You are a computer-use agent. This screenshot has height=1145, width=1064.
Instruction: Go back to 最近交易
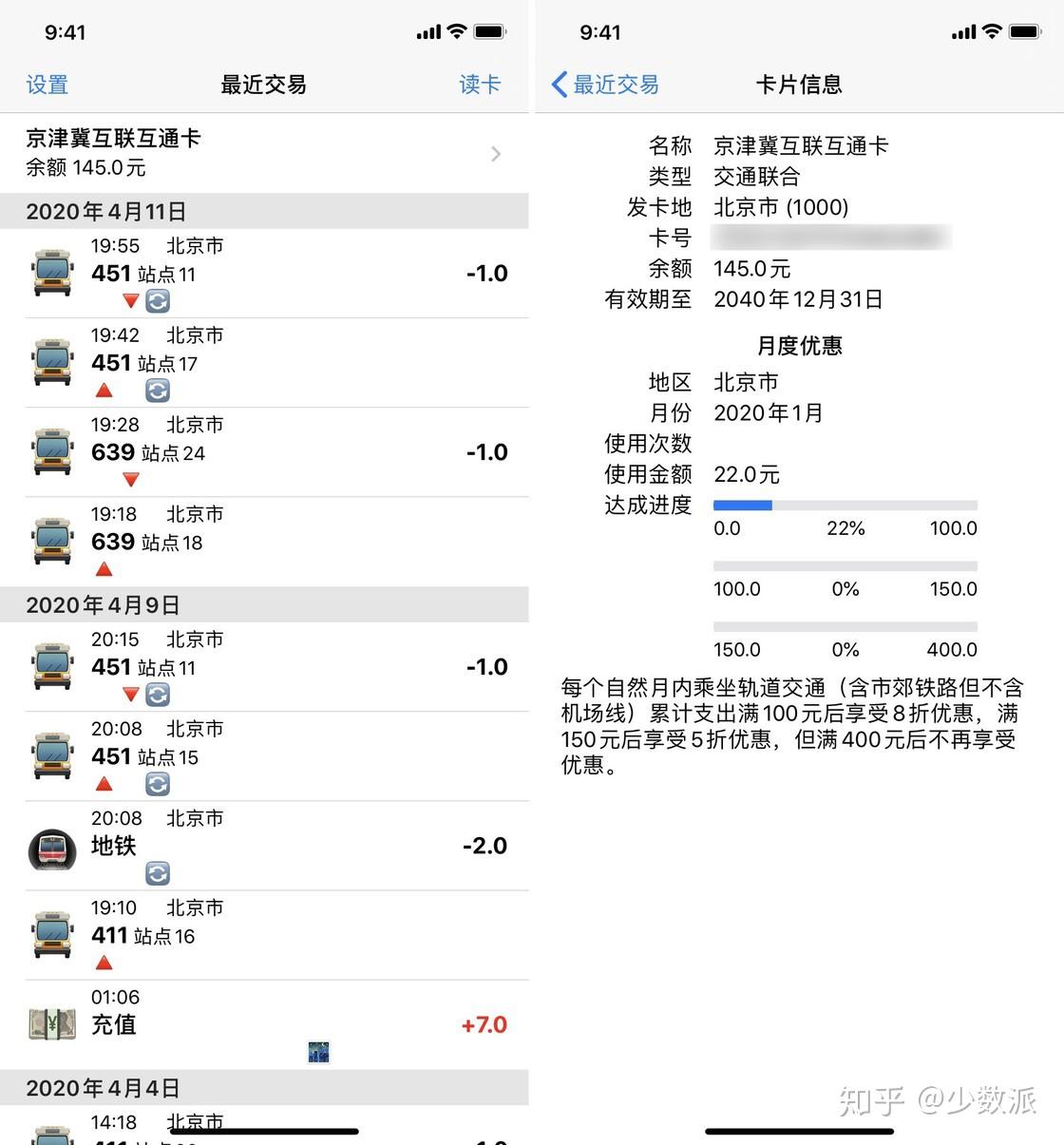pyautogui.click(x=606, y=85)
